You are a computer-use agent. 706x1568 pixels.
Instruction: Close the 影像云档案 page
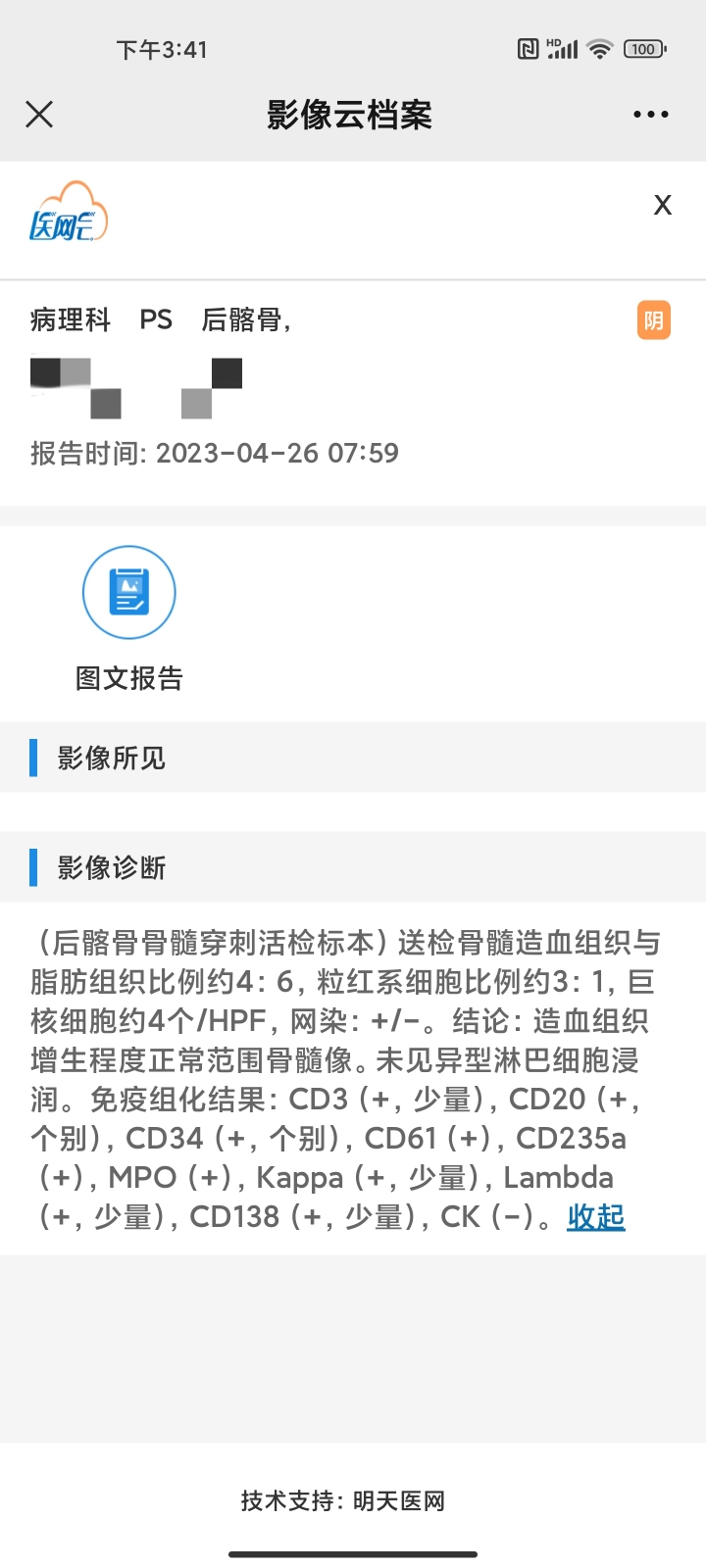39,115
